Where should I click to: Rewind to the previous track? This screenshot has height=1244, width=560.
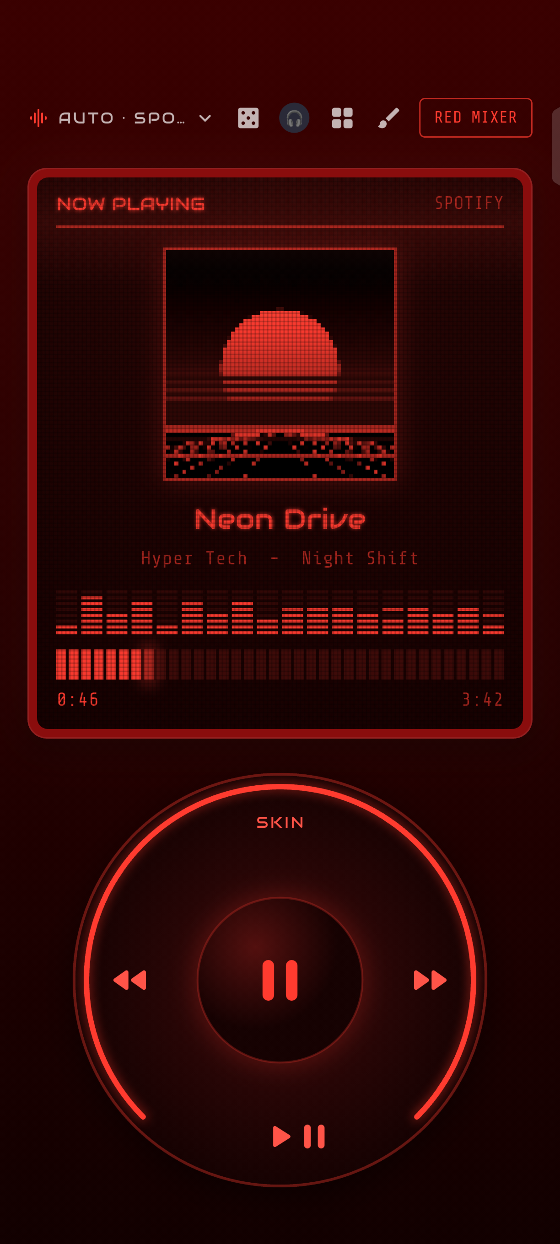[130, 980]
